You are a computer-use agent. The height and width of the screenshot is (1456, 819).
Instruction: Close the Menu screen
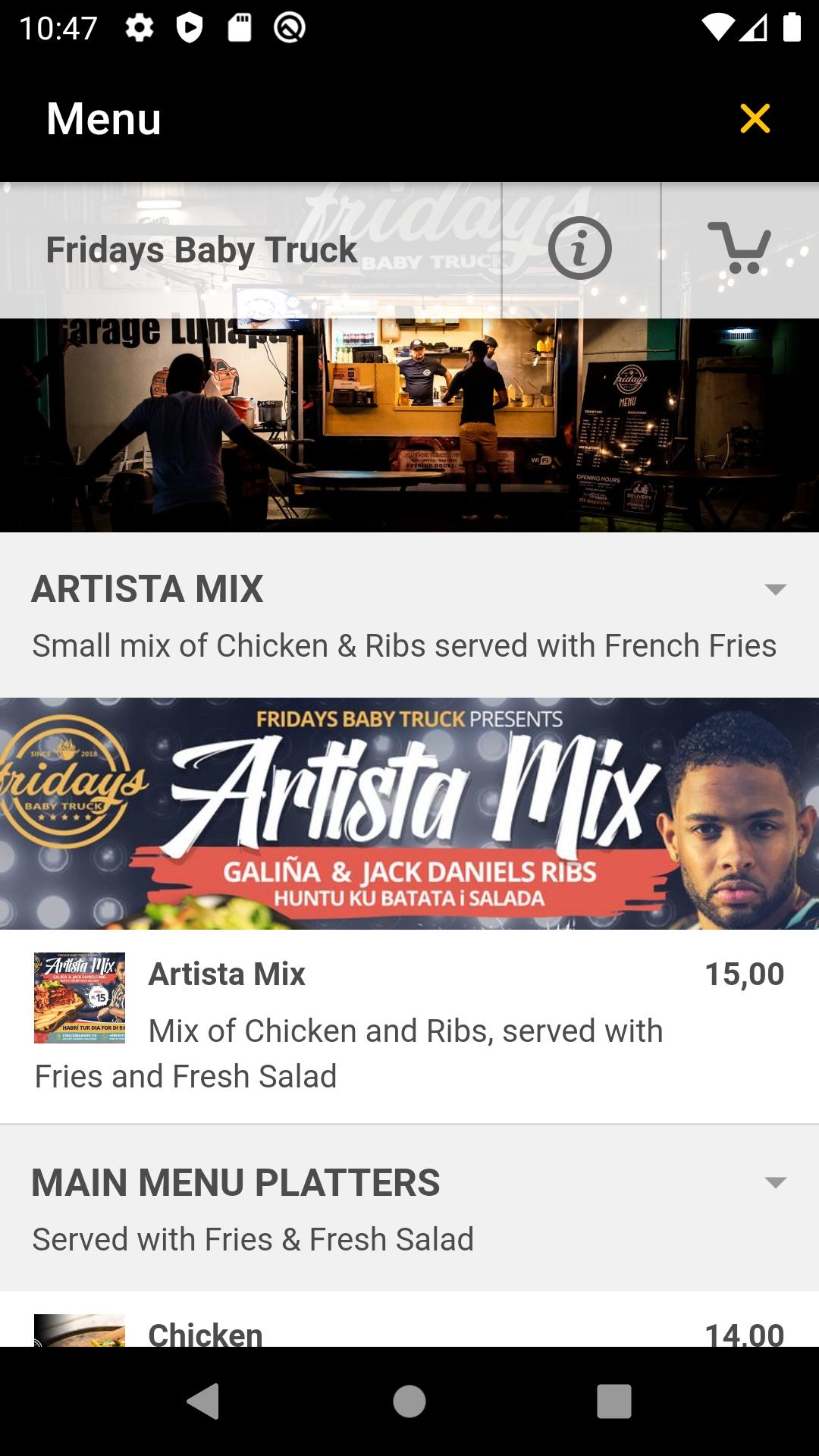click(x=755, y=118)
